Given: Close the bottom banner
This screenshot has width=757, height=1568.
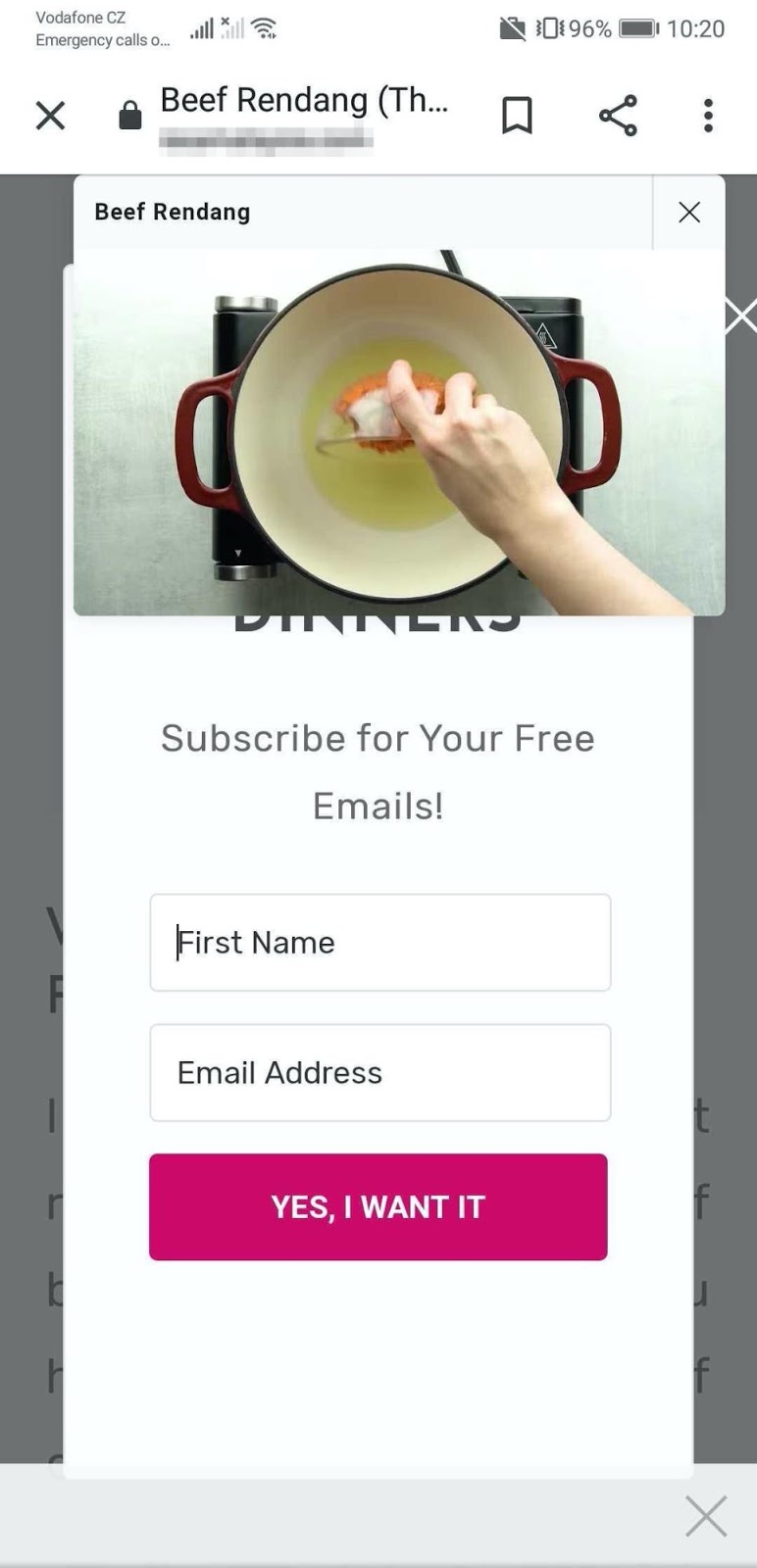Looking at the screenshot, I should point(706,1516).
